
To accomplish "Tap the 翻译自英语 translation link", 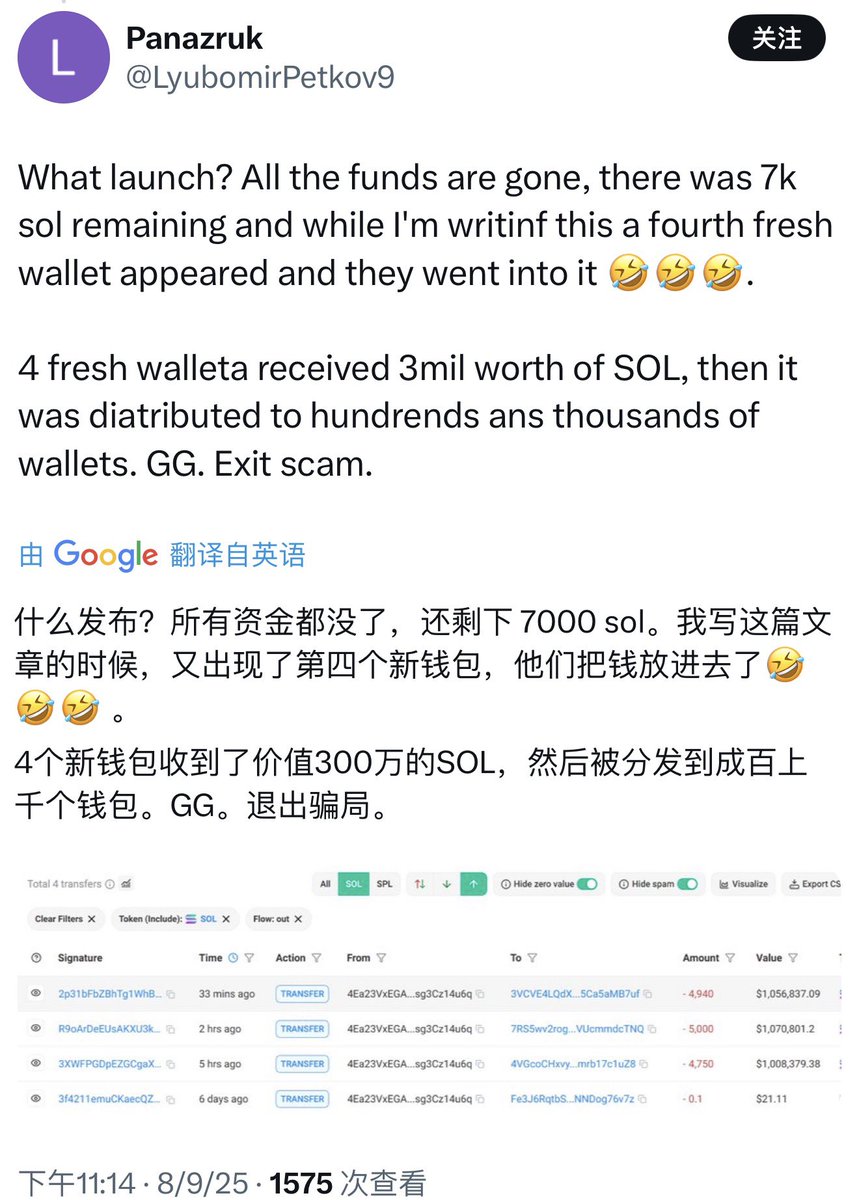I will coord(237,554).
